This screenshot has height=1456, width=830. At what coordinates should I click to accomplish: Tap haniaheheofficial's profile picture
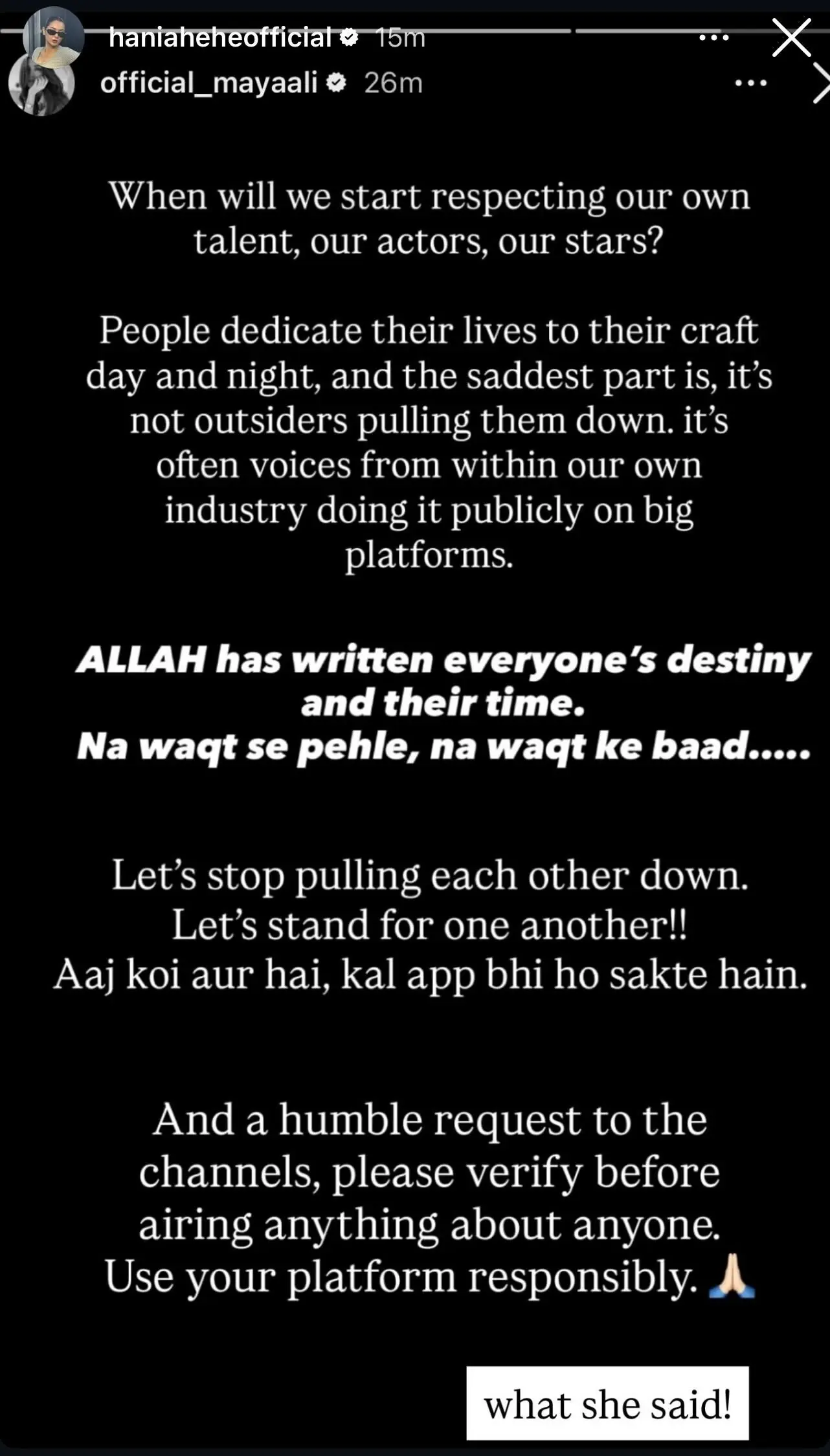pyautogui.click(x=54, y=36)
